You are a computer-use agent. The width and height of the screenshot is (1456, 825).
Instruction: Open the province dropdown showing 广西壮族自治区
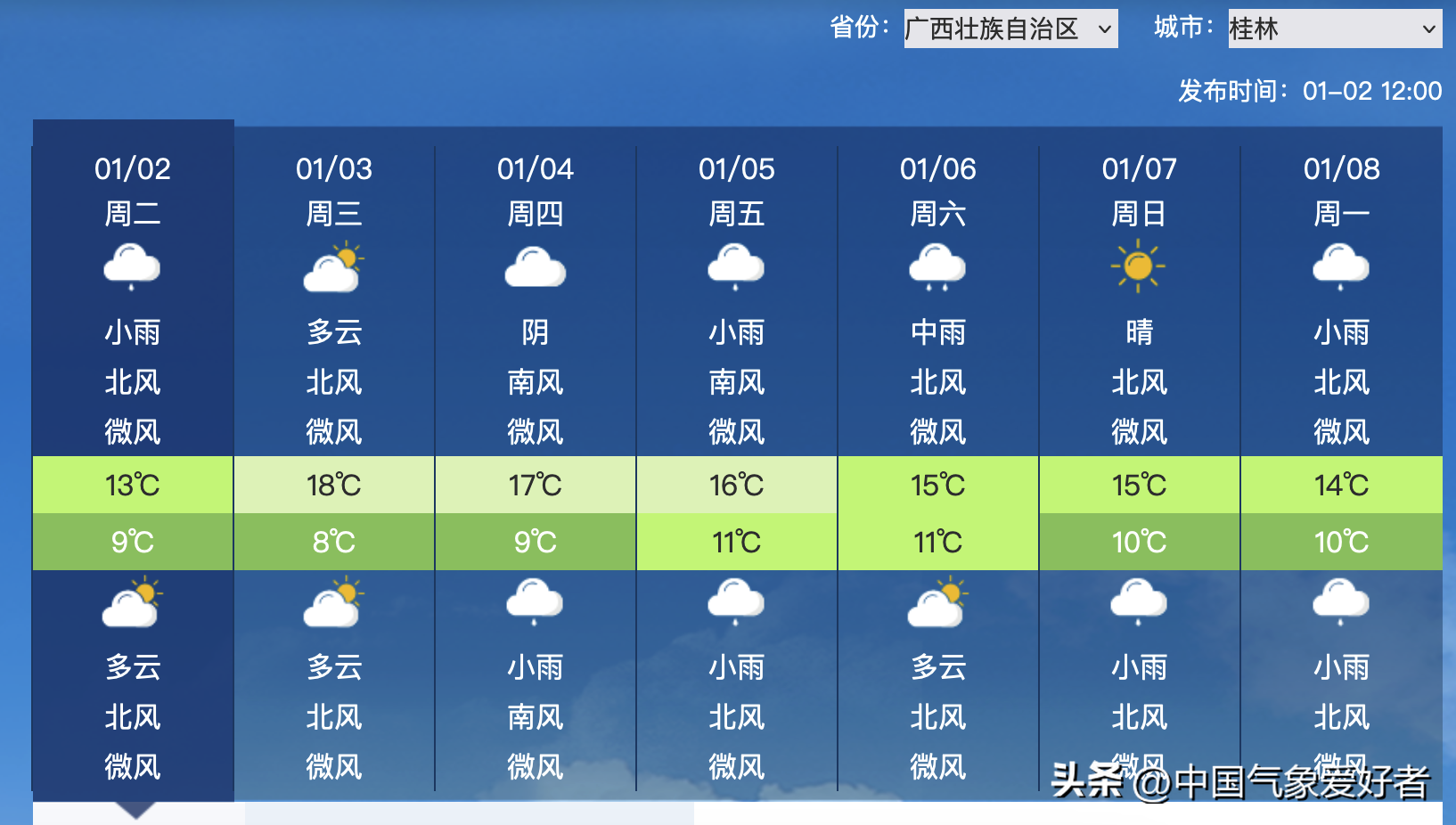pos(1010,29)
